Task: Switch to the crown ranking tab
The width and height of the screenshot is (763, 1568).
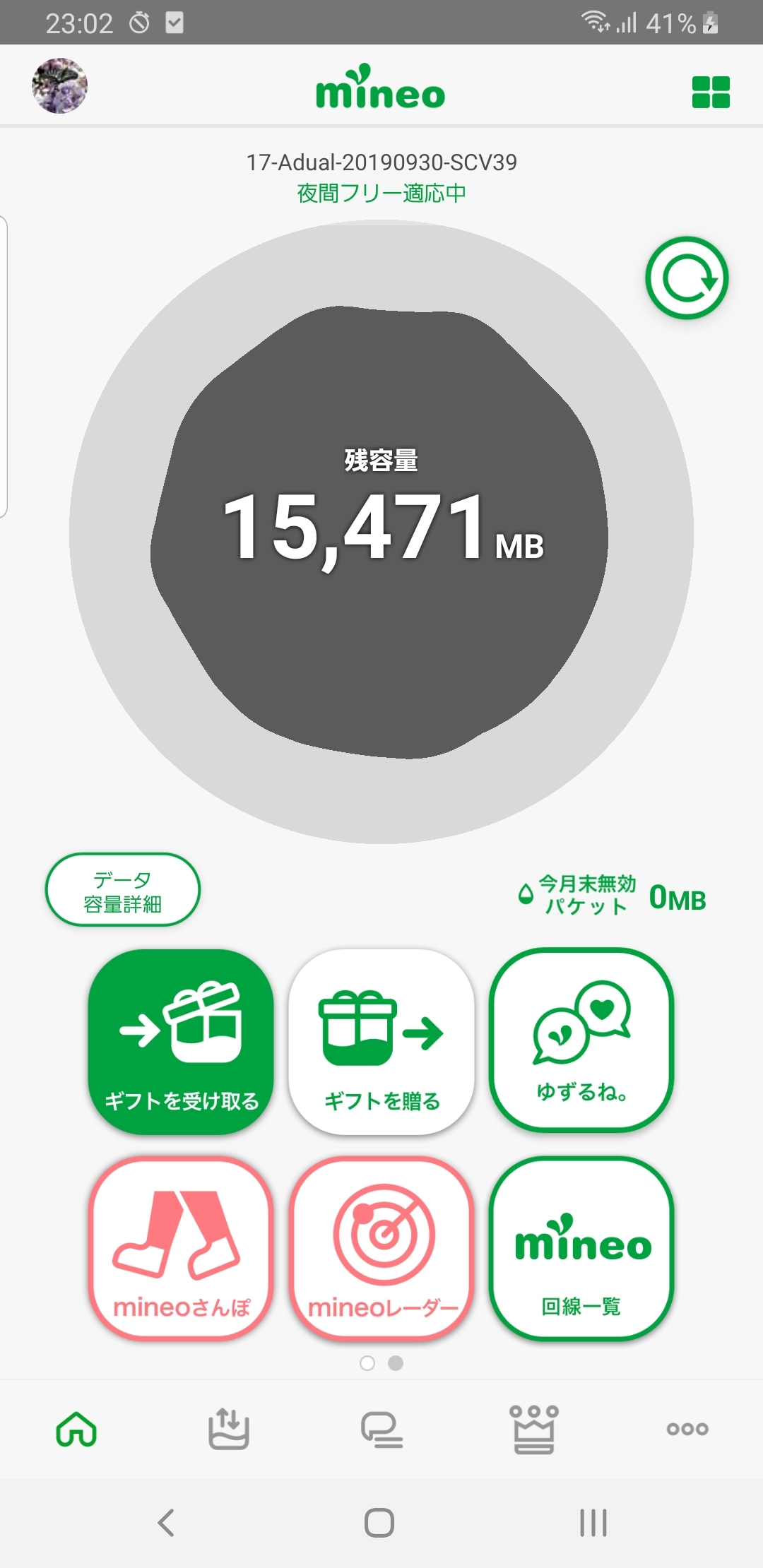Action: coord(534,1429)
